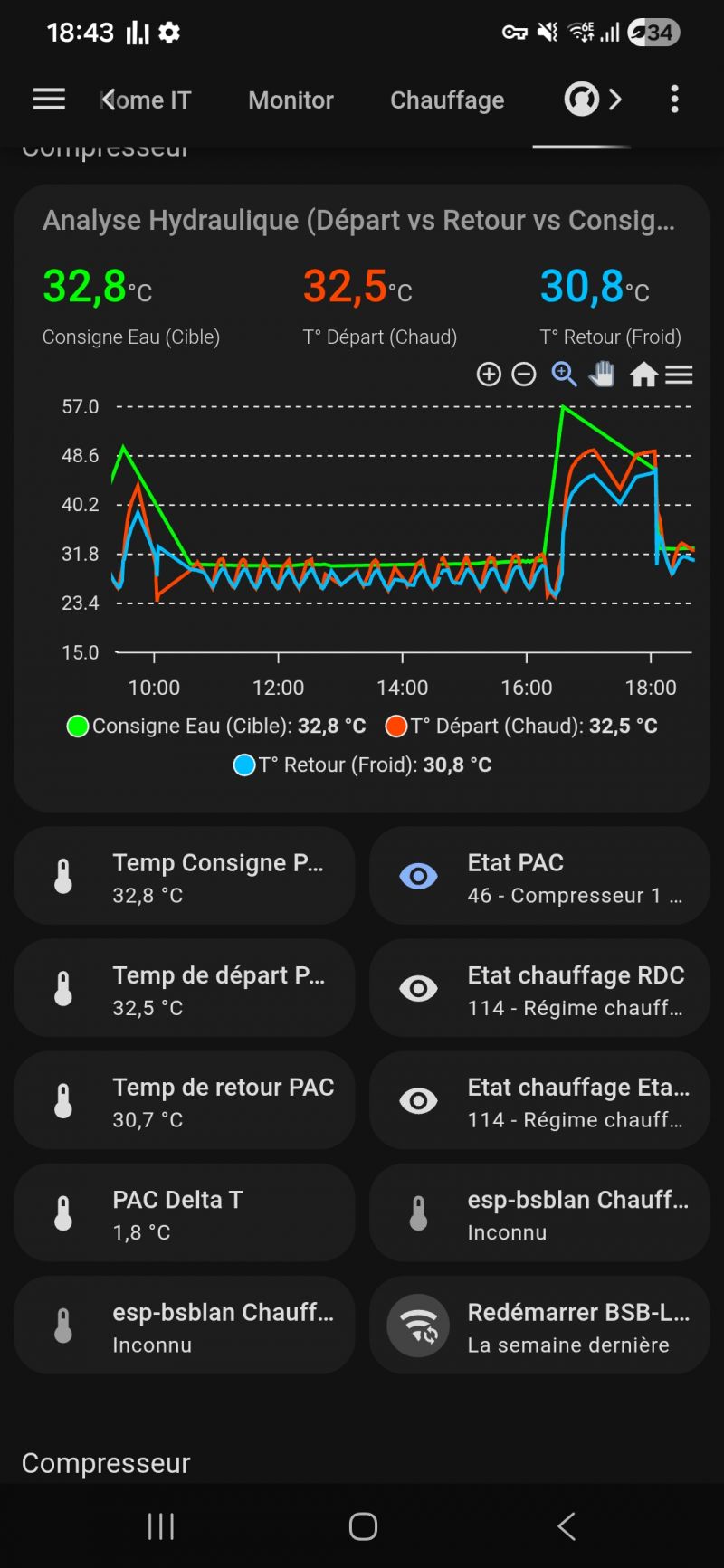Tap the Redémarrer BSB-L... restart tile
This screenshot has height=1568, width=724.
click(x=539, y=1326)
